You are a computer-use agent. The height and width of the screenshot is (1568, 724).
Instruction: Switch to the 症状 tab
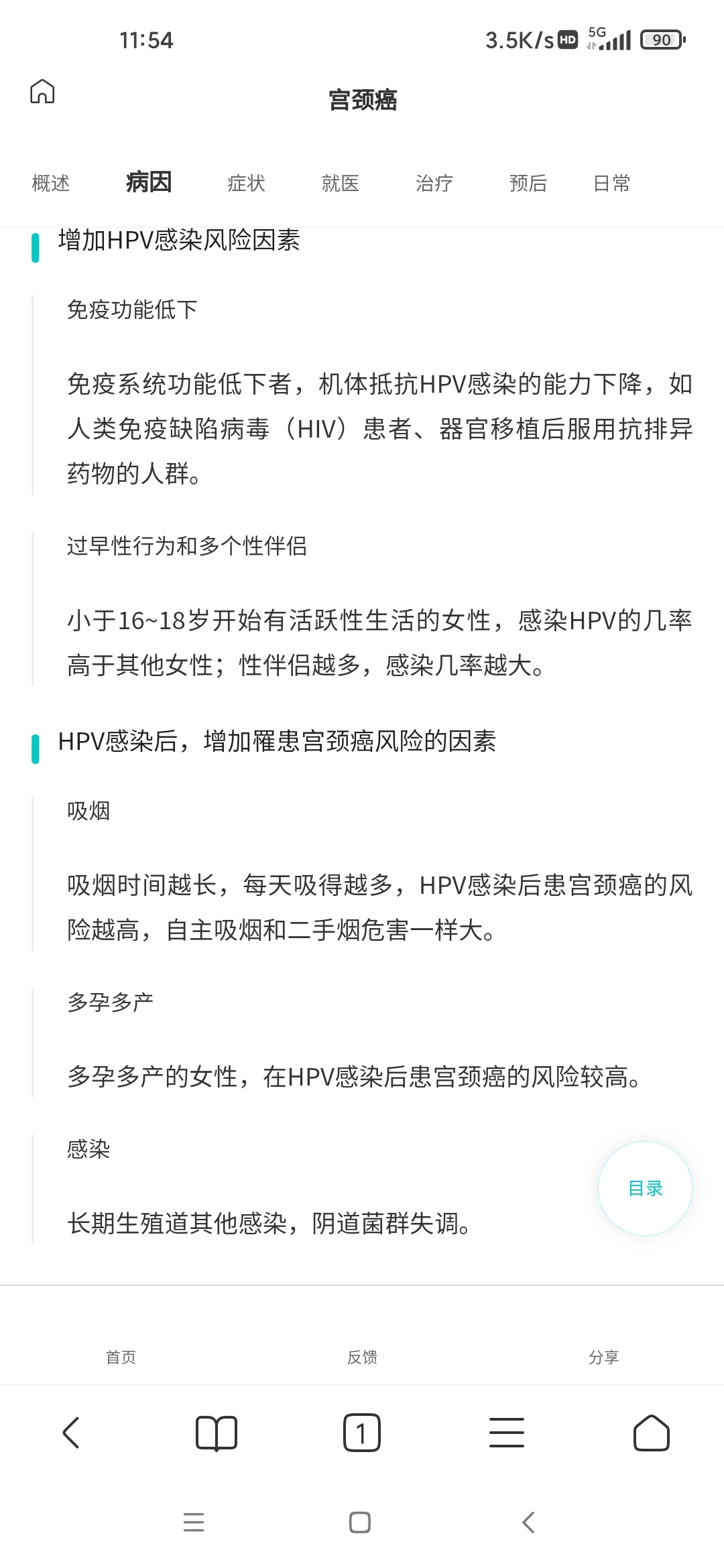click(x=246, y=183)
